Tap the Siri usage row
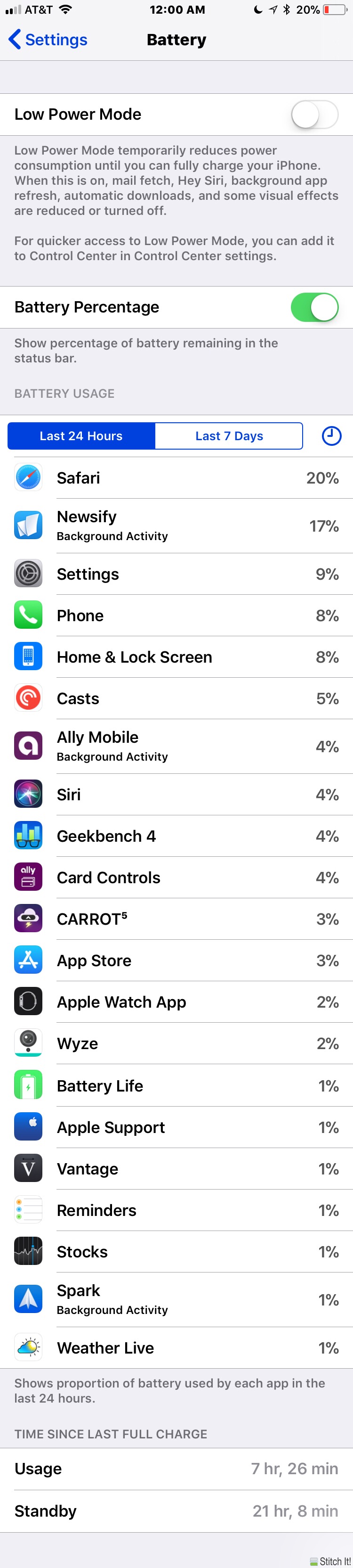This screenshot has width=353, height=1568. pyautogui.click(x=176, y=794)
